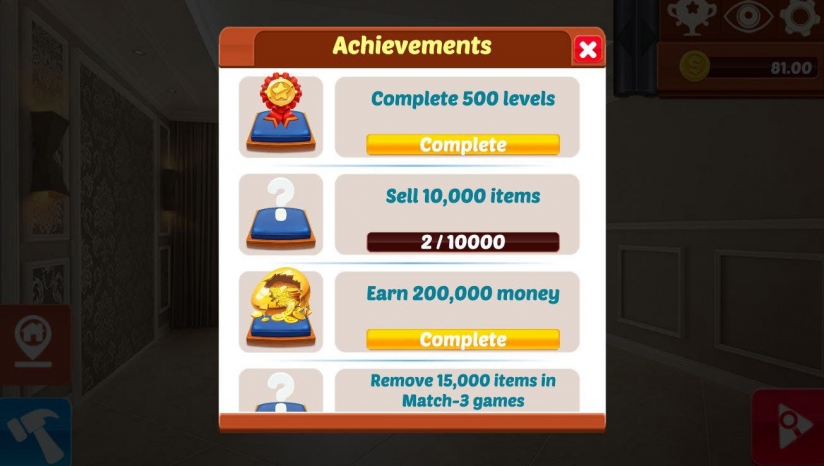Image resolution: width=824 pixels, height=466 pixels.
Task: Claim the Earn 200,000 money reward
Action: coord(463,339)
